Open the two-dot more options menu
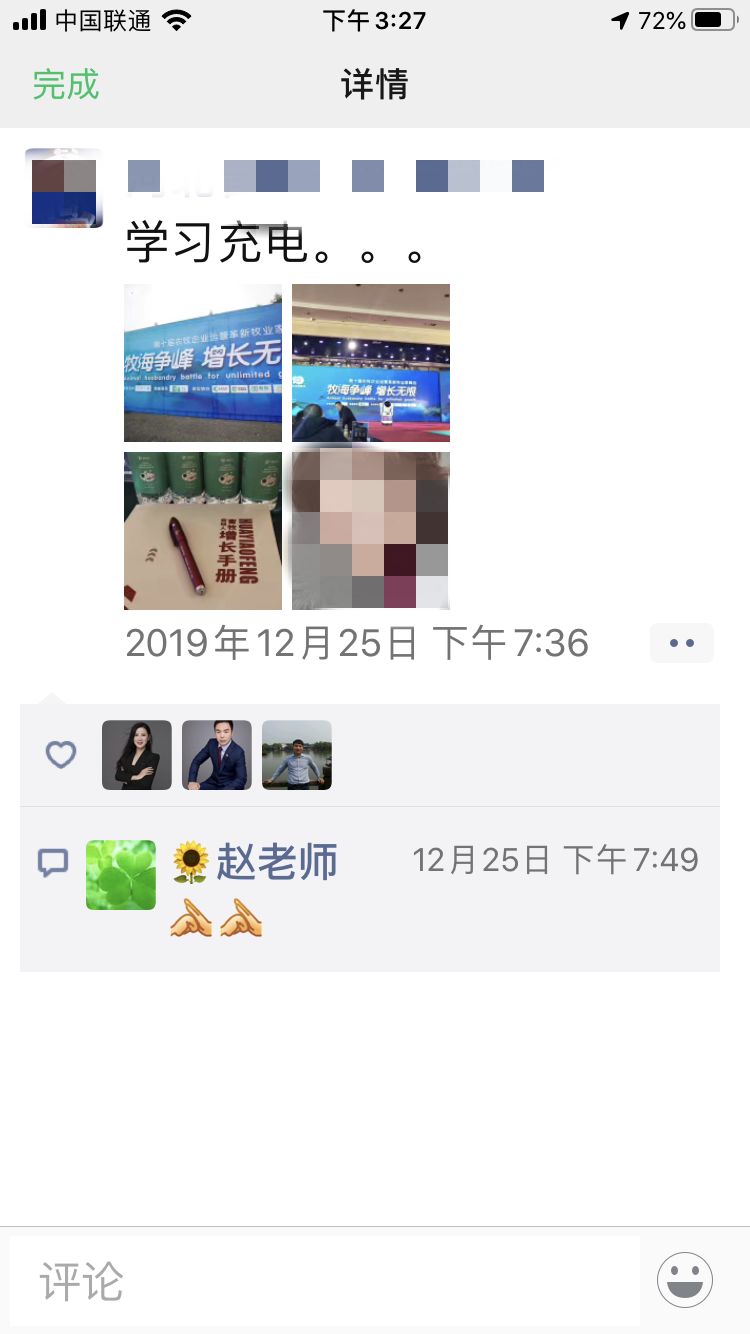This screenshot has height=1334, width=750. (682, 643)
